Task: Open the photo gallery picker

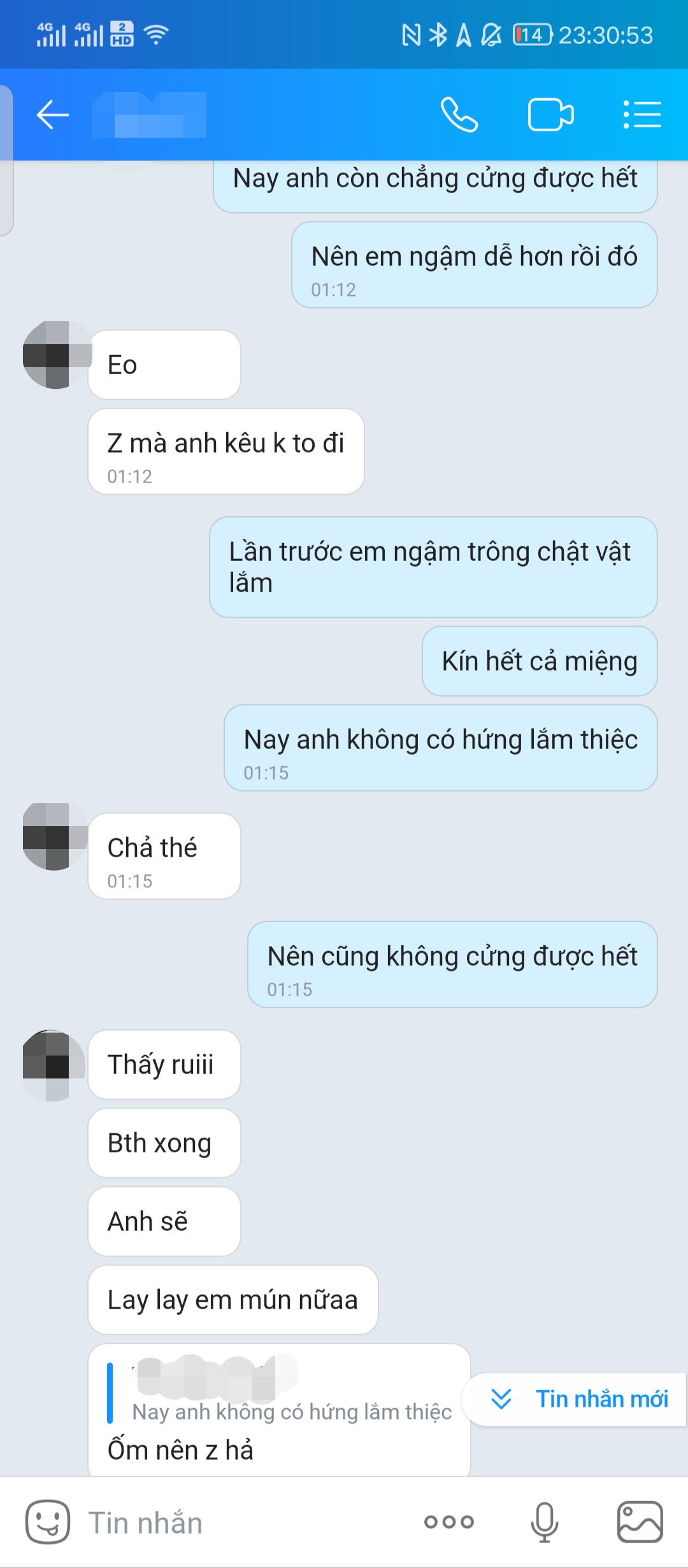Action: 640,1522
